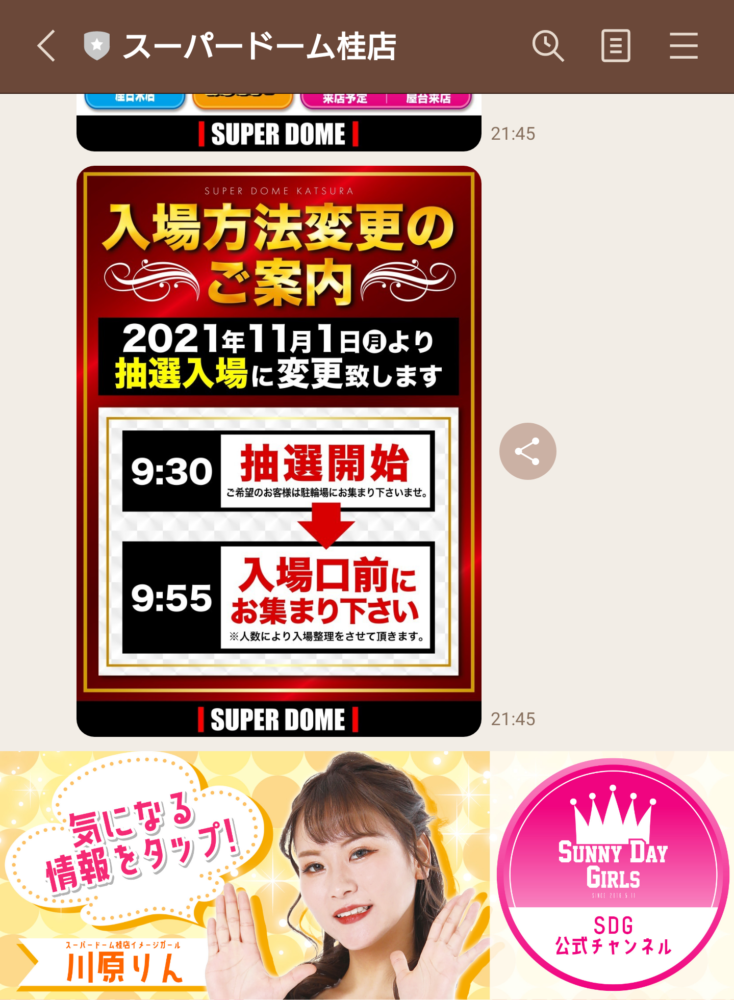Tap the 気になる情報をタップ banner
This screenshot has width=734, height=1000.
245,875
